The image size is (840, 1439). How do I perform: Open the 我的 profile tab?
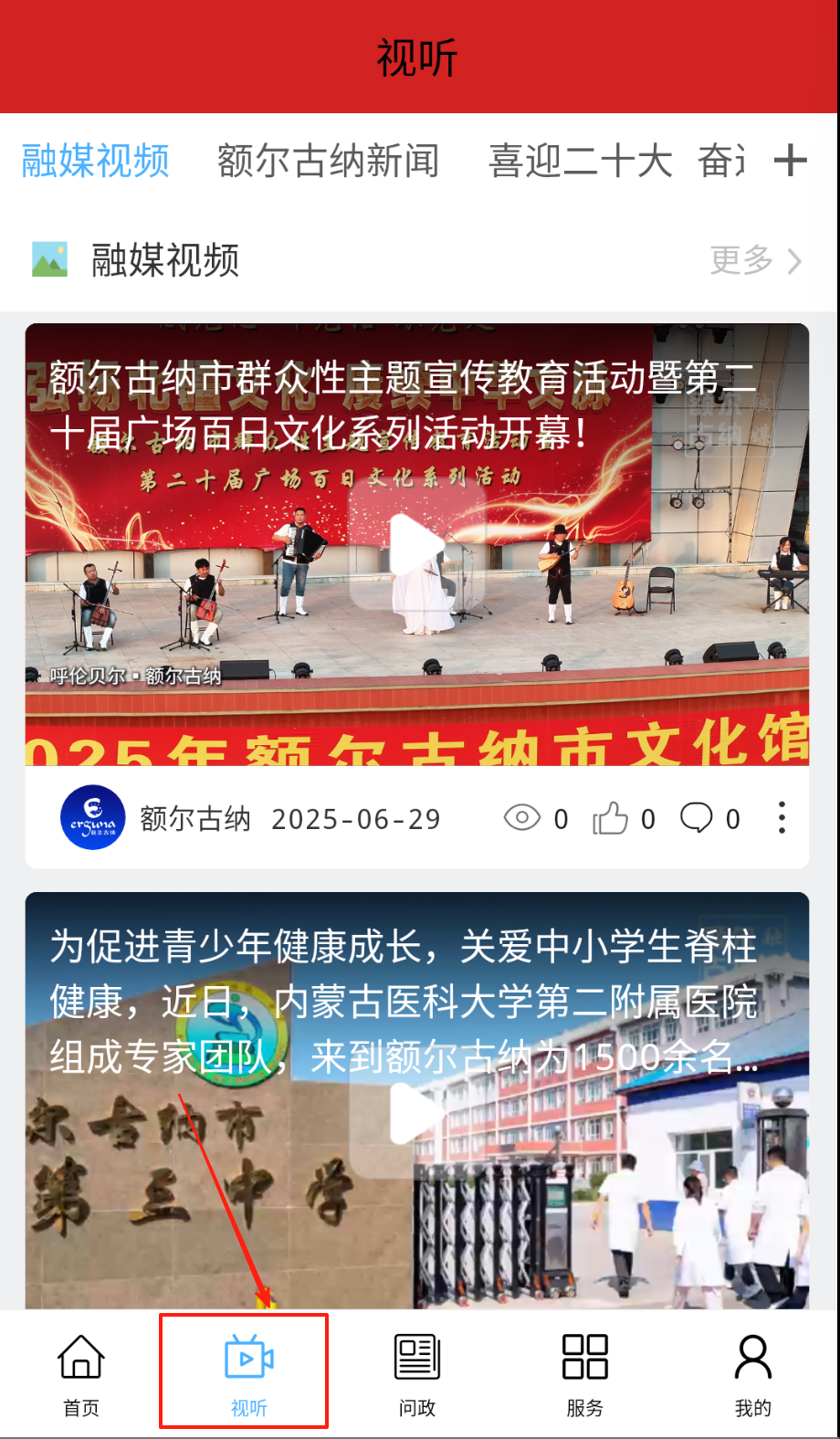pyautogui.click(x=753, y=1373)
